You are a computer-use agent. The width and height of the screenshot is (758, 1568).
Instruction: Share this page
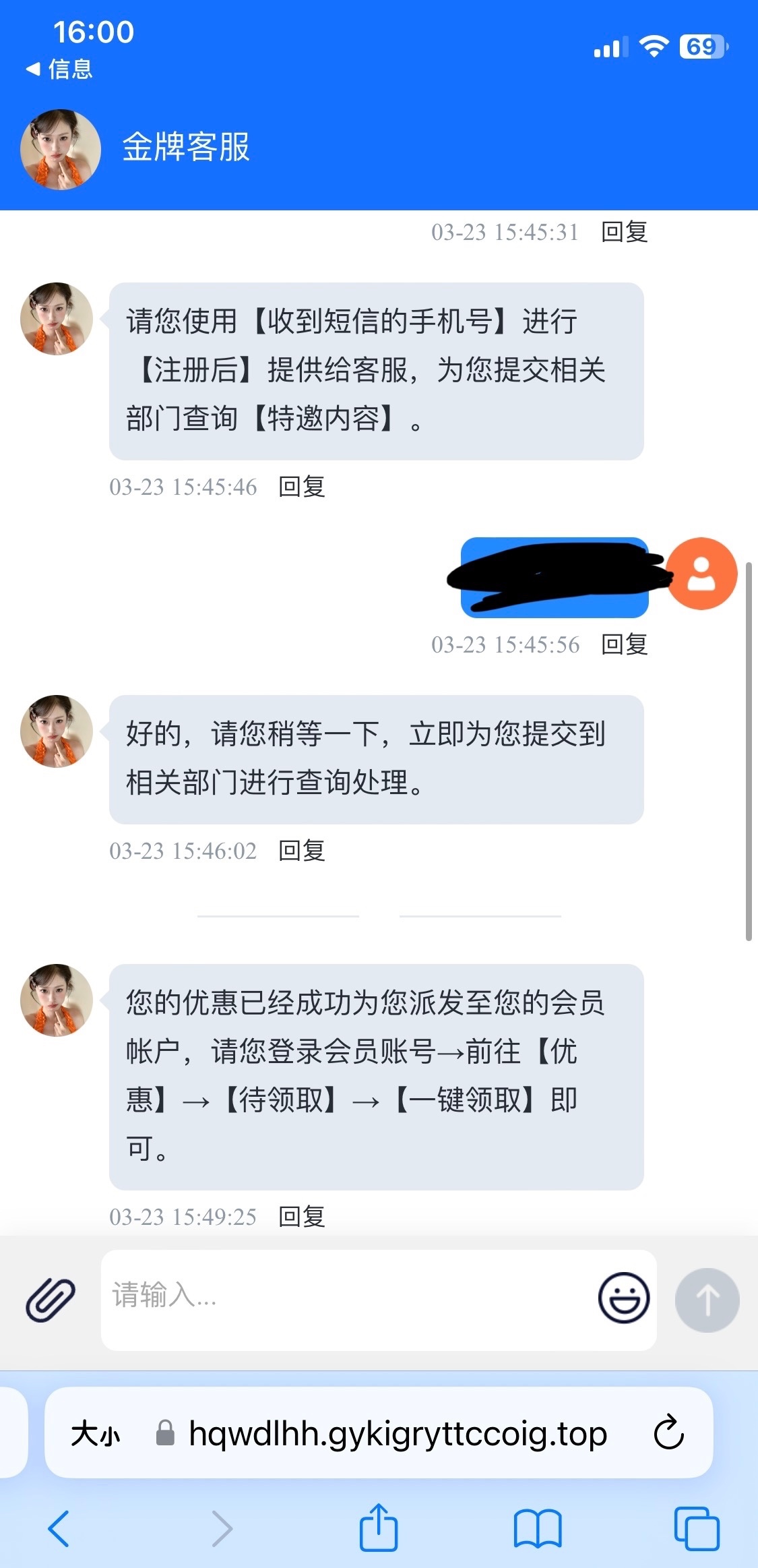point(379,1528)
